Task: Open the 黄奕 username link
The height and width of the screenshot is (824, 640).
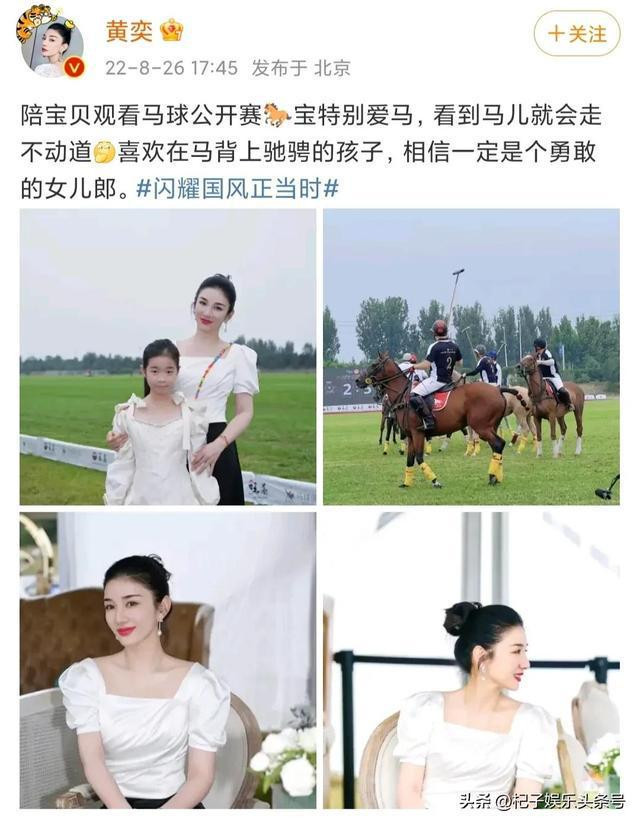Action: click(x=130, y=31)
